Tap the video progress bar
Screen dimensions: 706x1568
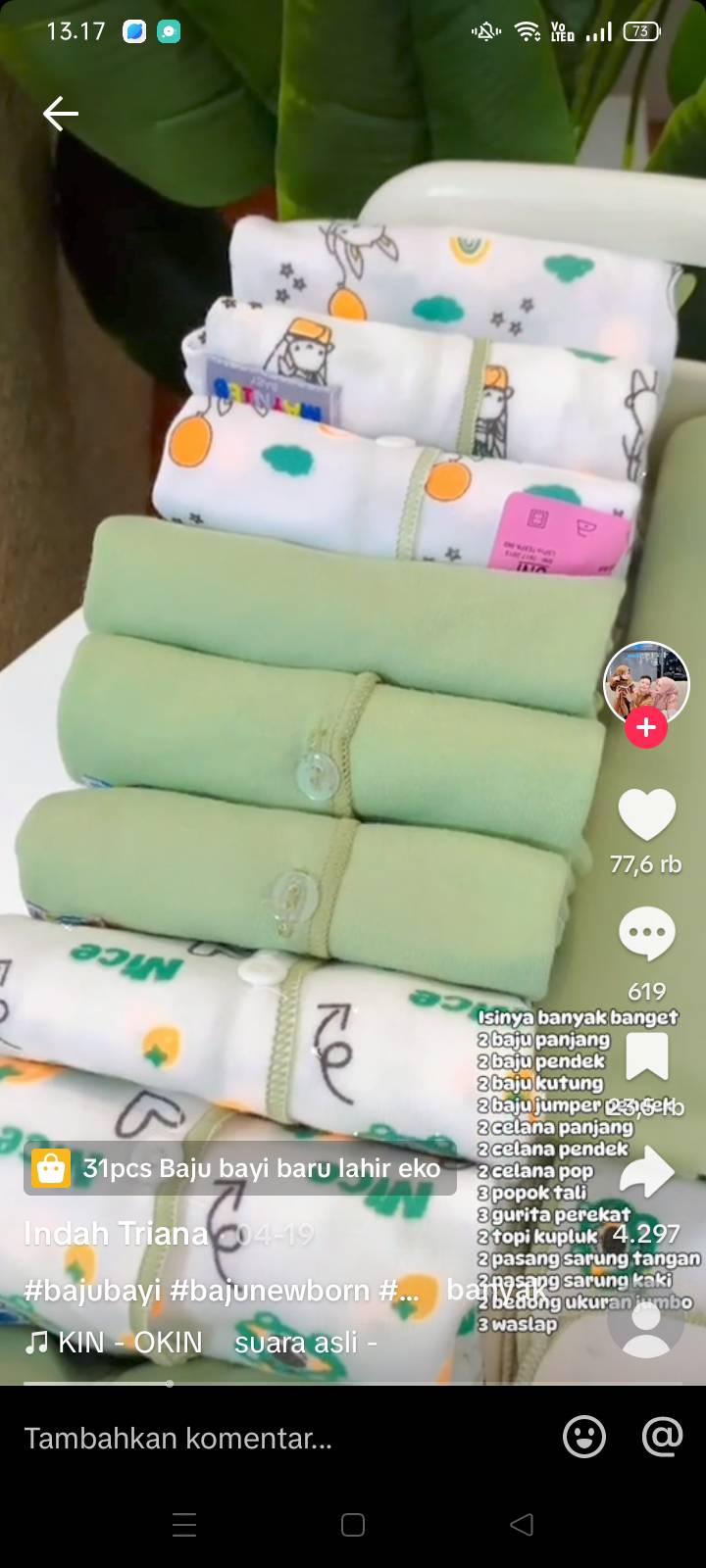353,1384
